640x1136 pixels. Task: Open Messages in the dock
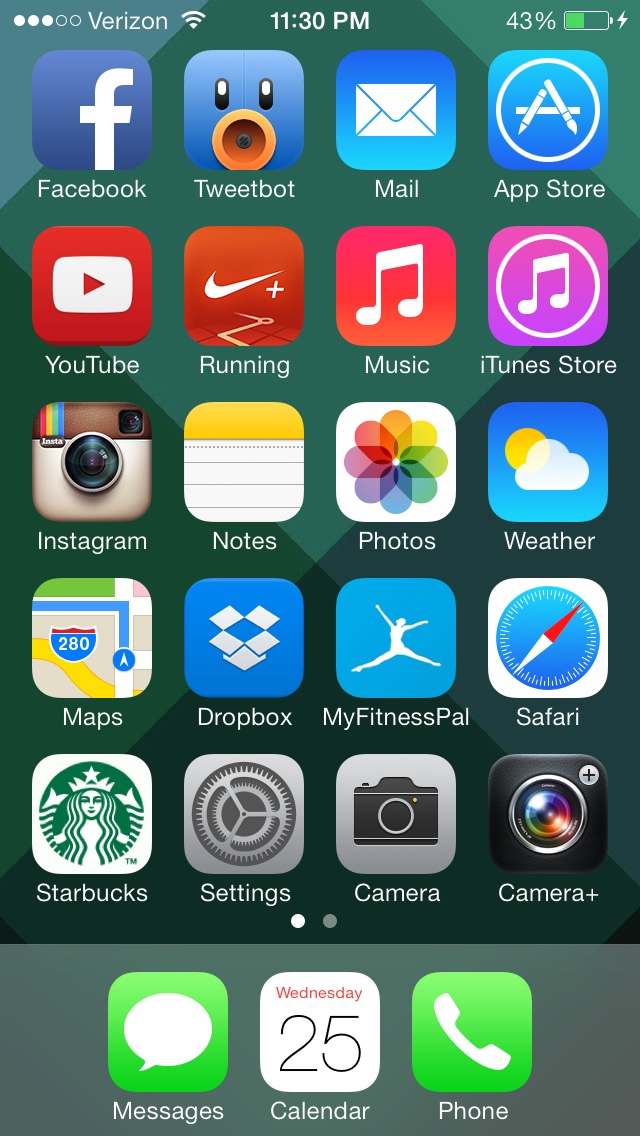pos(168,1032)
